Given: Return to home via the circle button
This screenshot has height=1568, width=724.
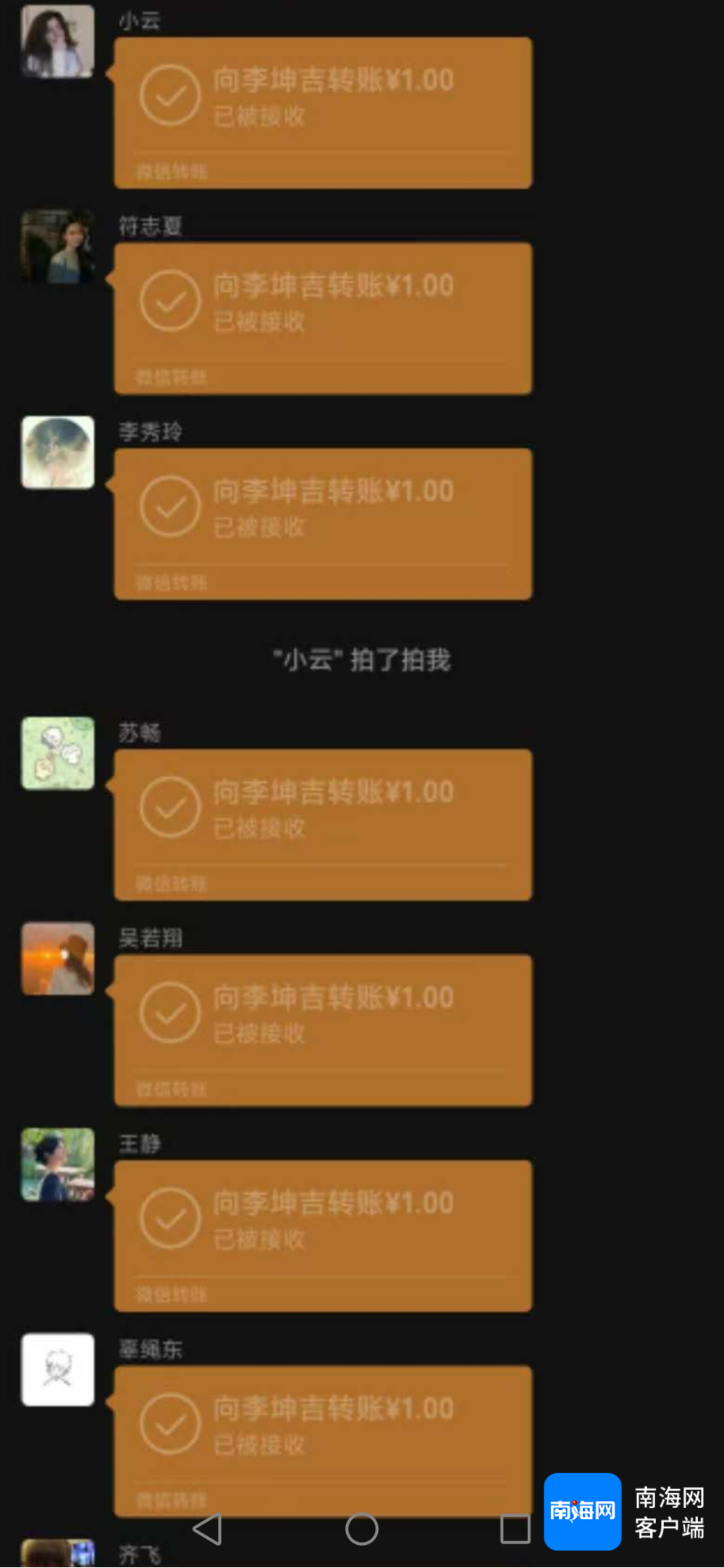Looking at the screenshot, I should click(x=361, y=1529).
